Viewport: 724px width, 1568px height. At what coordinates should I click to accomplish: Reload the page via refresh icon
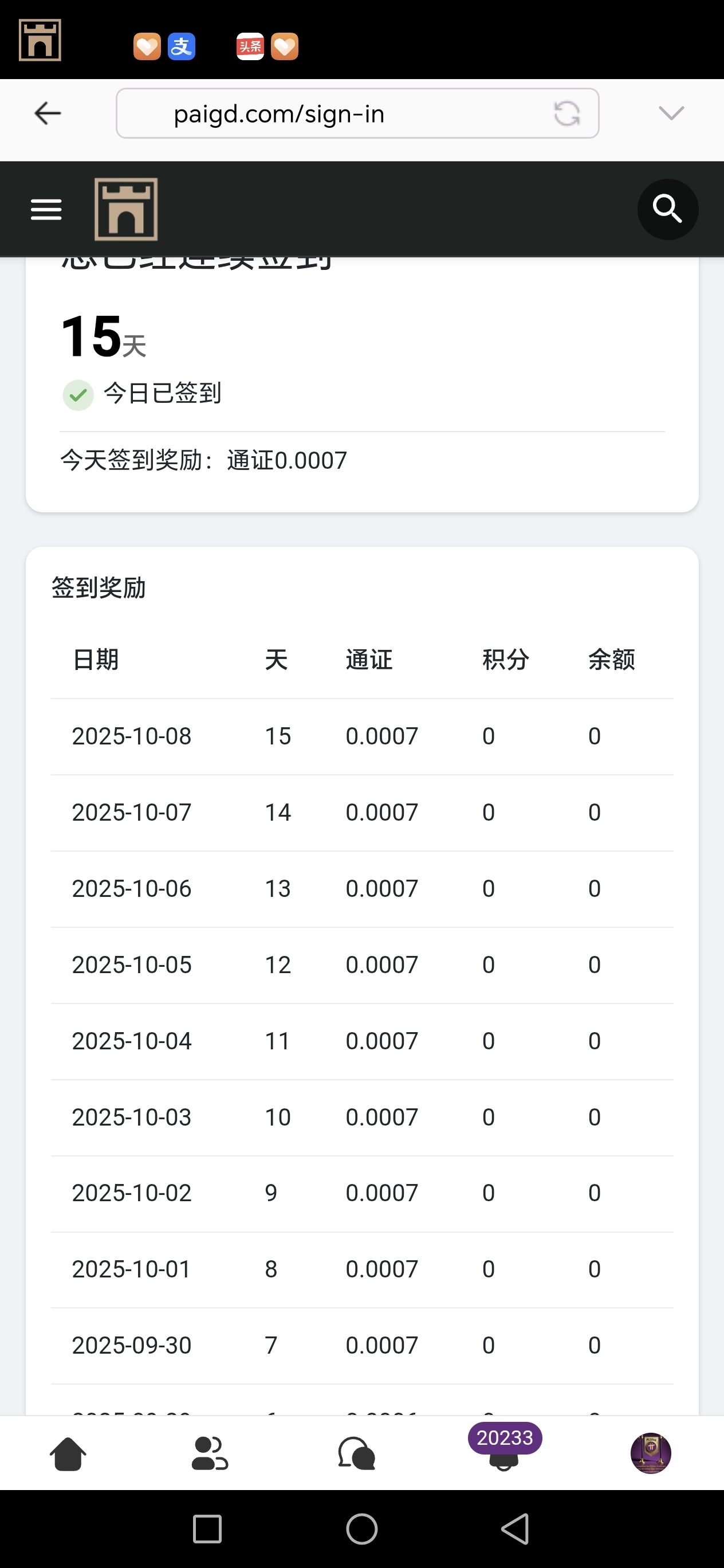point(566,114)
